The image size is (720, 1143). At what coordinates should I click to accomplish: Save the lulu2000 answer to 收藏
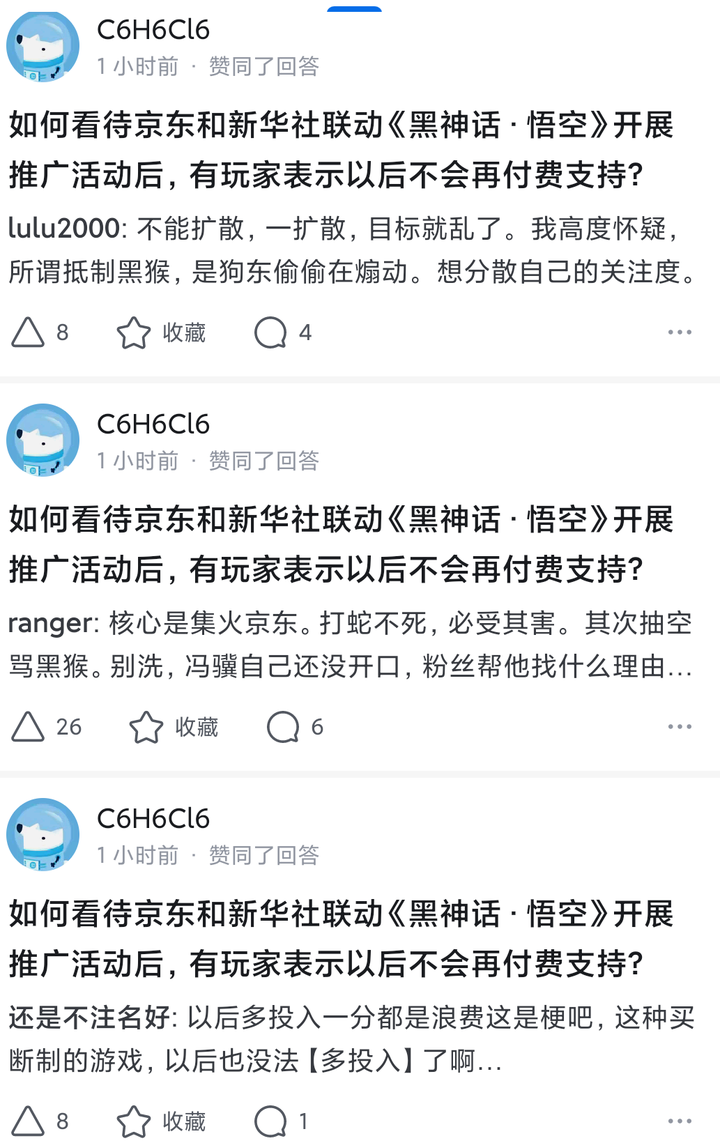coord(160,333)
